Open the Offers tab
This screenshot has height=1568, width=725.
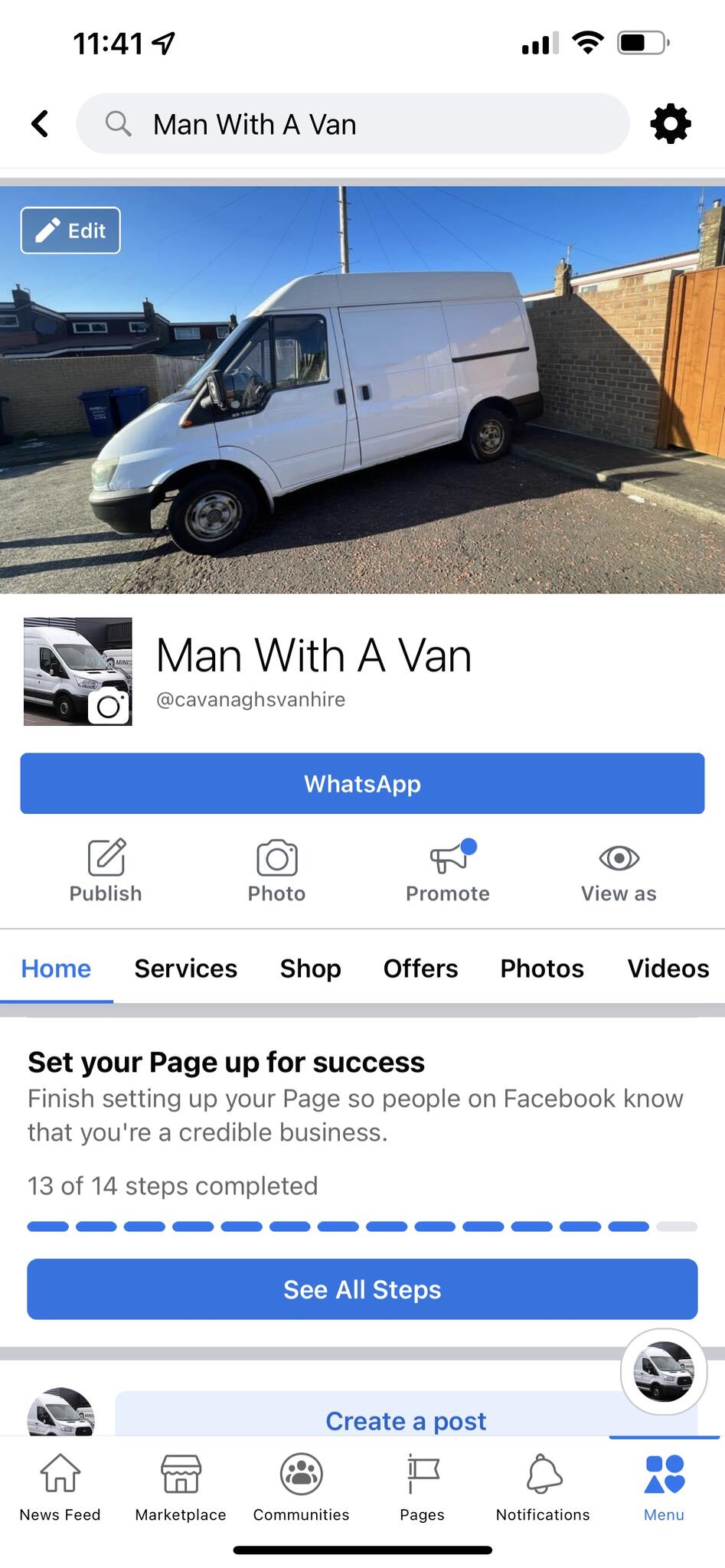(420, 969)
